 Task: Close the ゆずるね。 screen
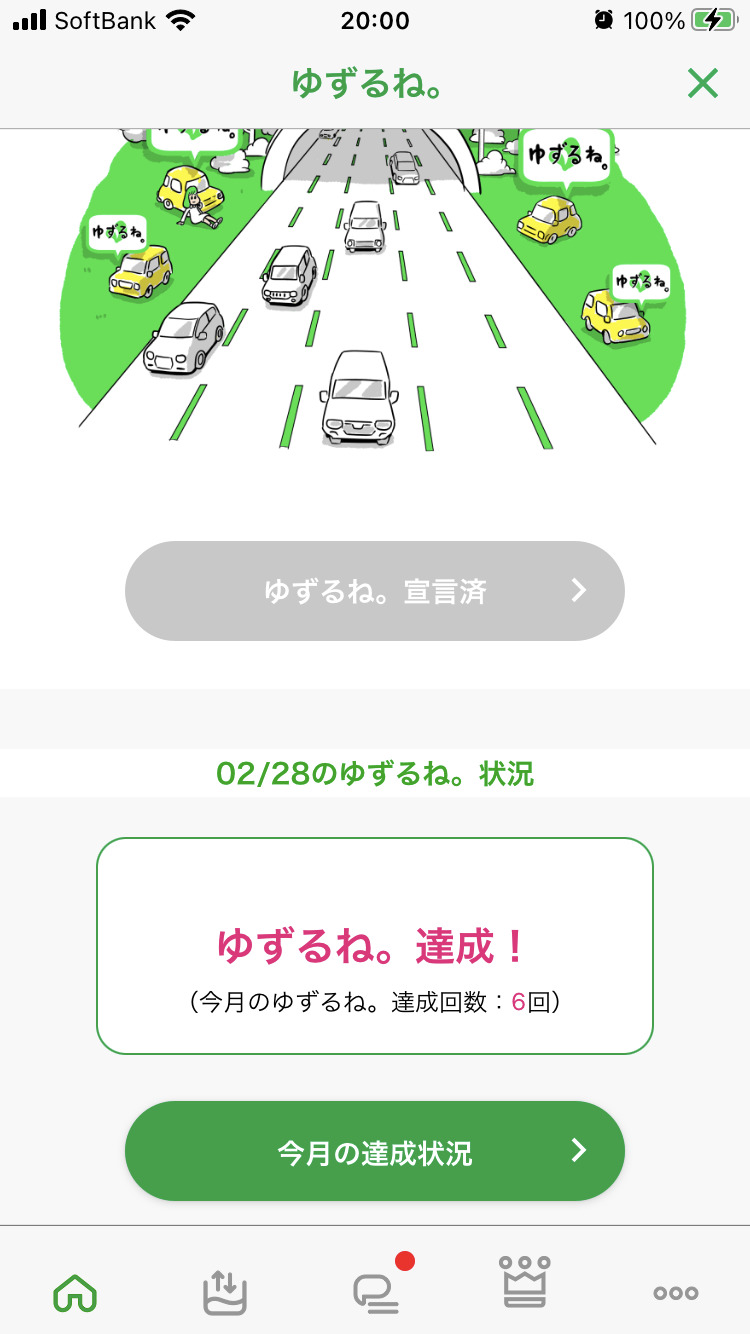(703, 84)
